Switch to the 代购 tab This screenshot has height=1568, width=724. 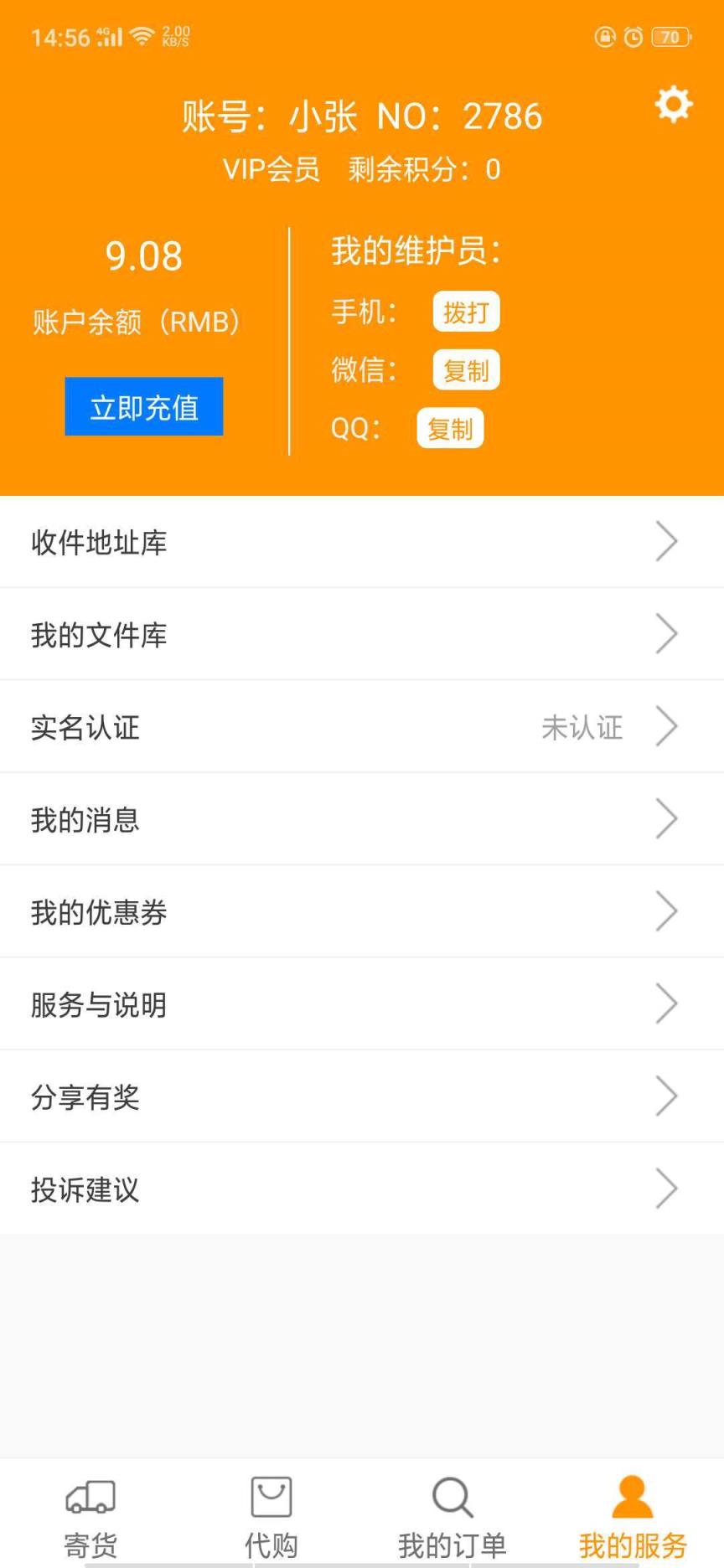tap(270, 1512)
